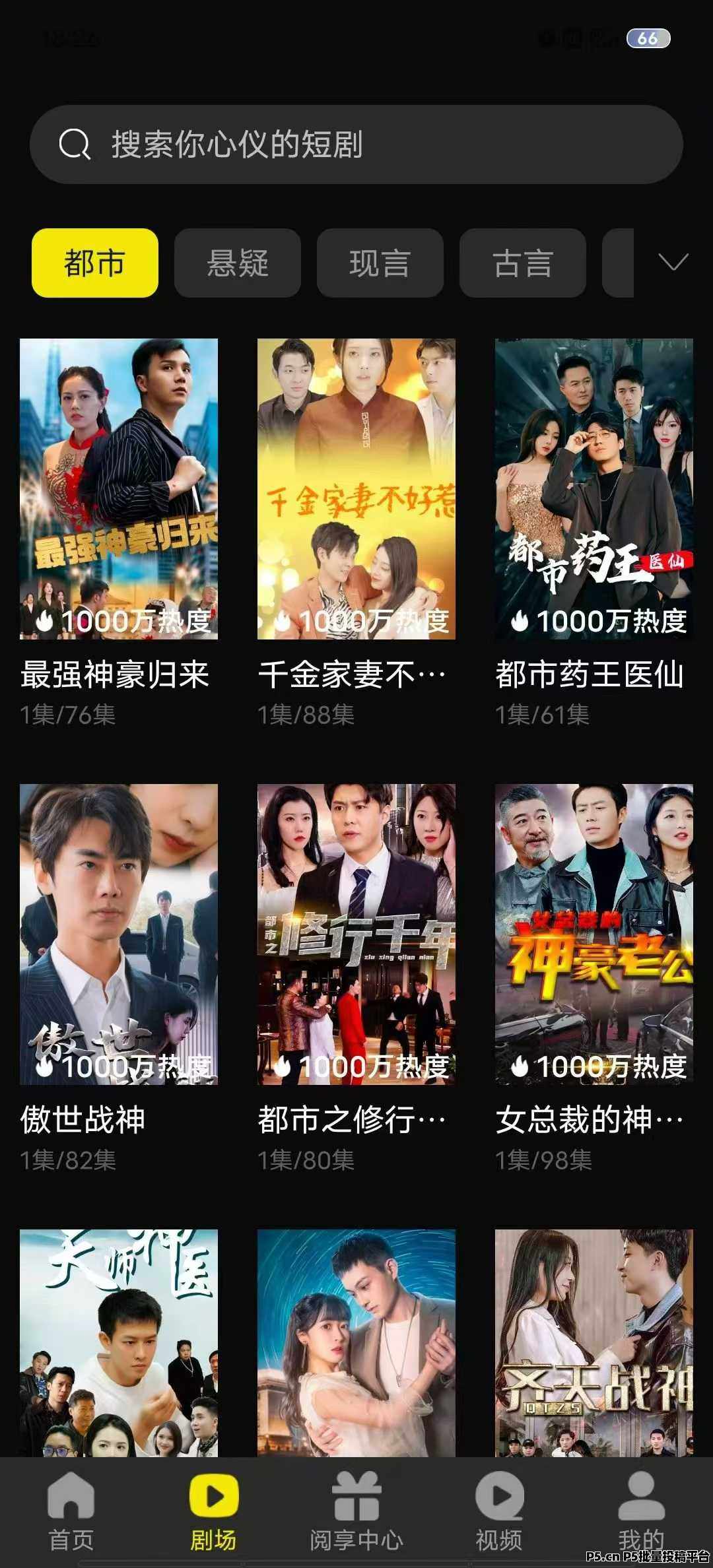
Task: Open the 阅享中心 tab
Action: [x=356, y=1511]
